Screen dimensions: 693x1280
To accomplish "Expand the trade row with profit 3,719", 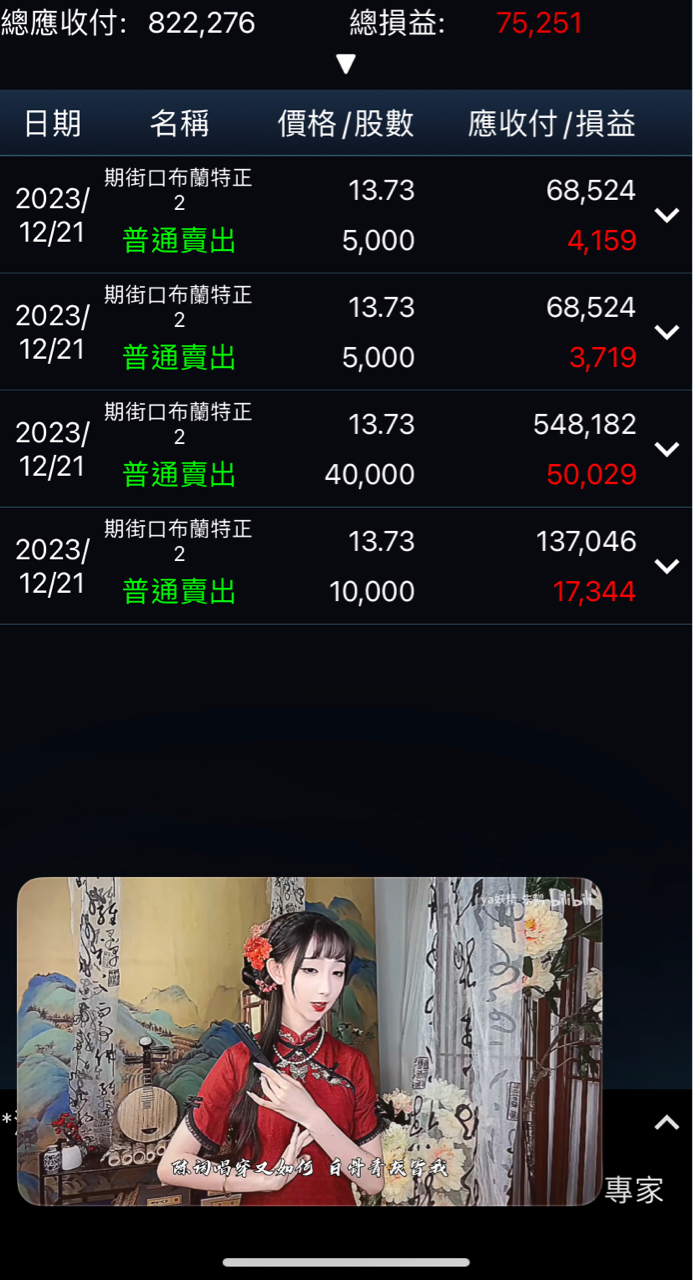I will pyautogui.click(x=666, y=332).
